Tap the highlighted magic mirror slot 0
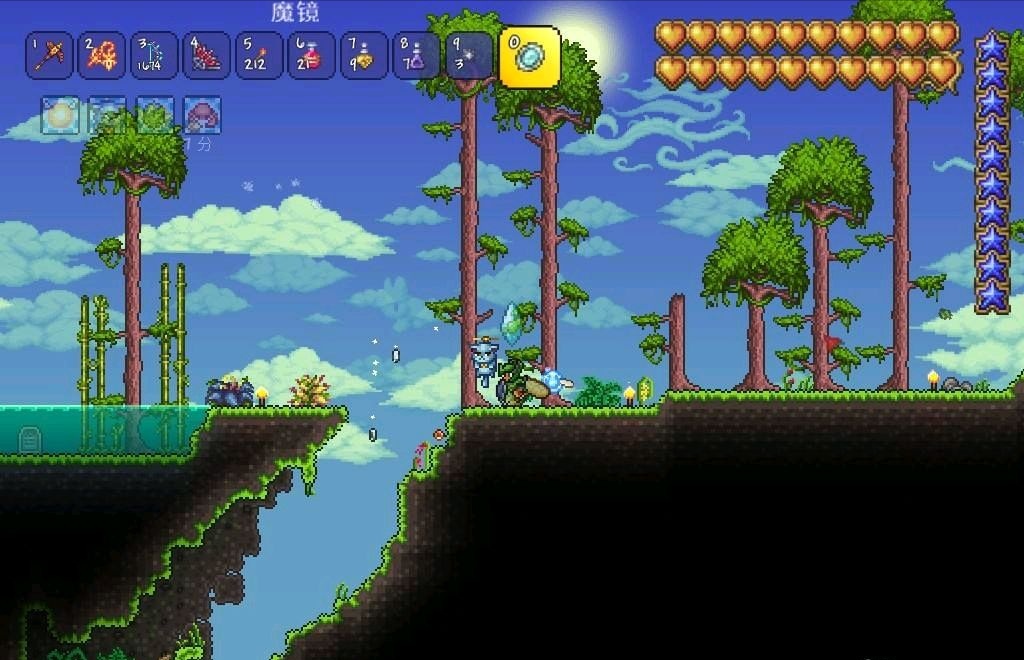This screenshot has width=1024, height=660. click(x=529, y=57)
